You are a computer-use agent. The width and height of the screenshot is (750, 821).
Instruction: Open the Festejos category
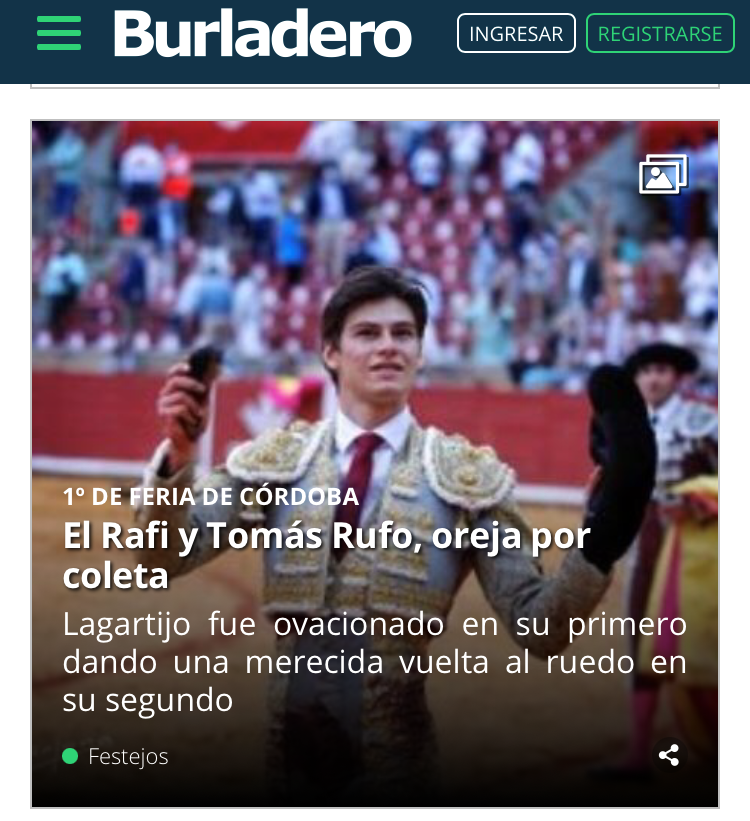click(127, 757)
